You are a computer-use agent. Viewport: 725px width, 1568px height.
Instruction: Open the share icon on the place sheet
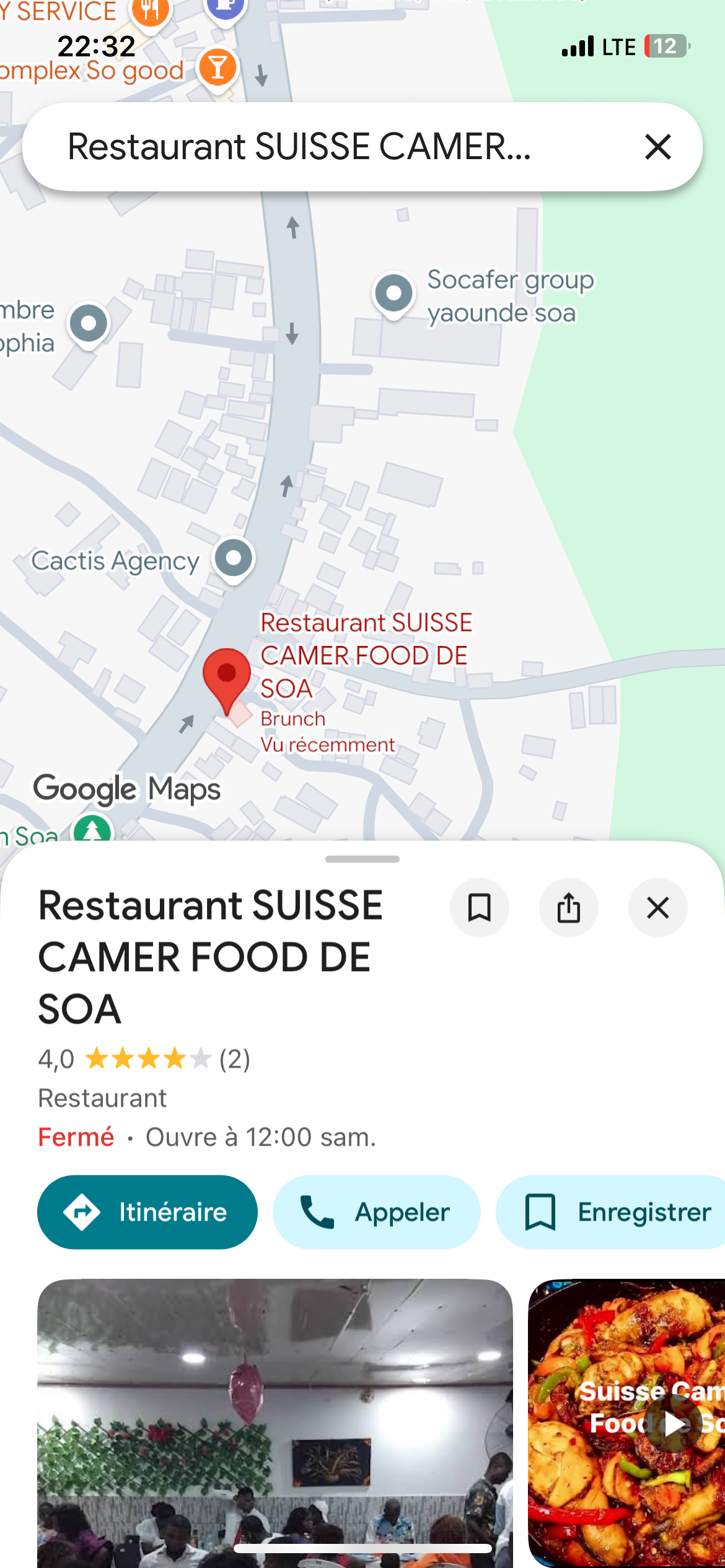click(568, 907)
